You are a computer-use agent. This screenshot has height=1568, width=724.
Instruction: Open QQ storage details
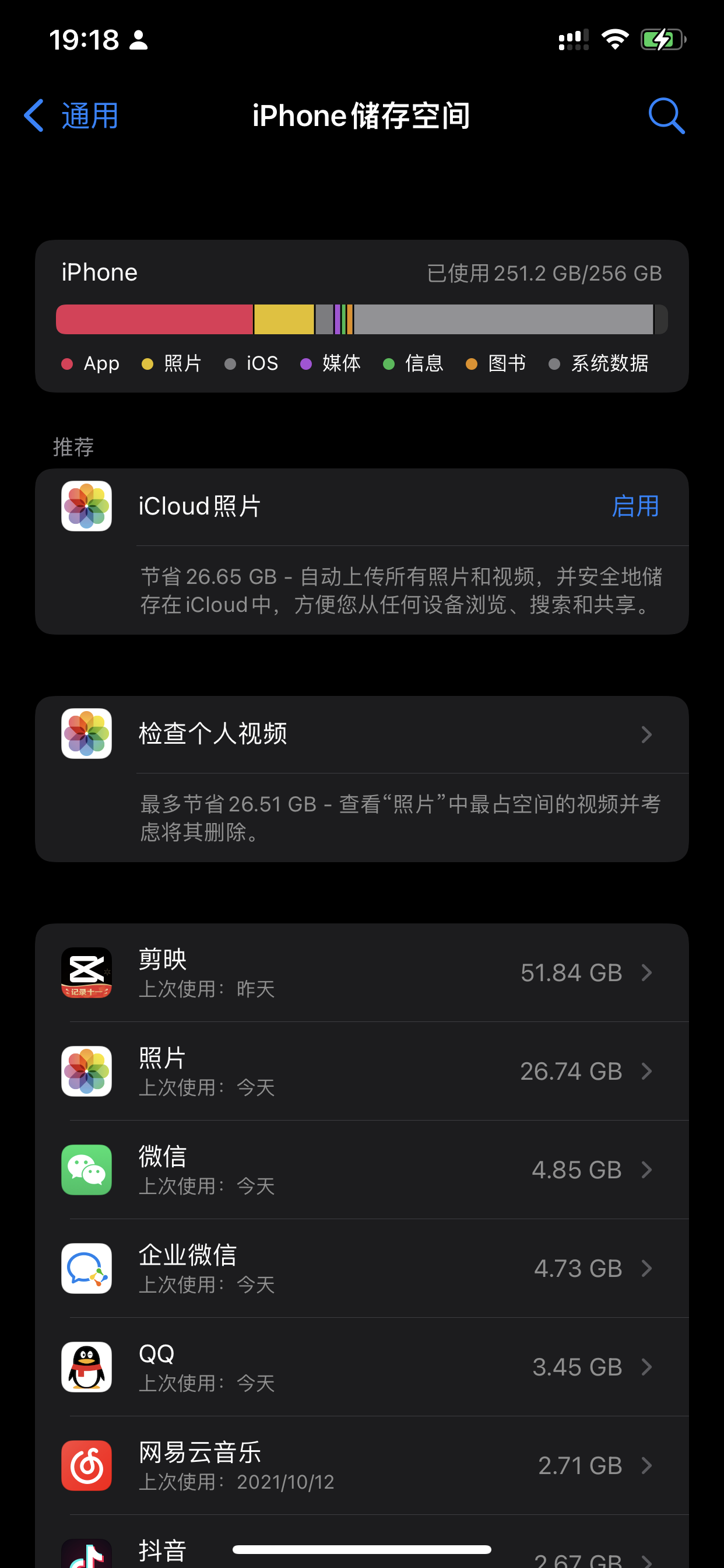point(361,1367)
